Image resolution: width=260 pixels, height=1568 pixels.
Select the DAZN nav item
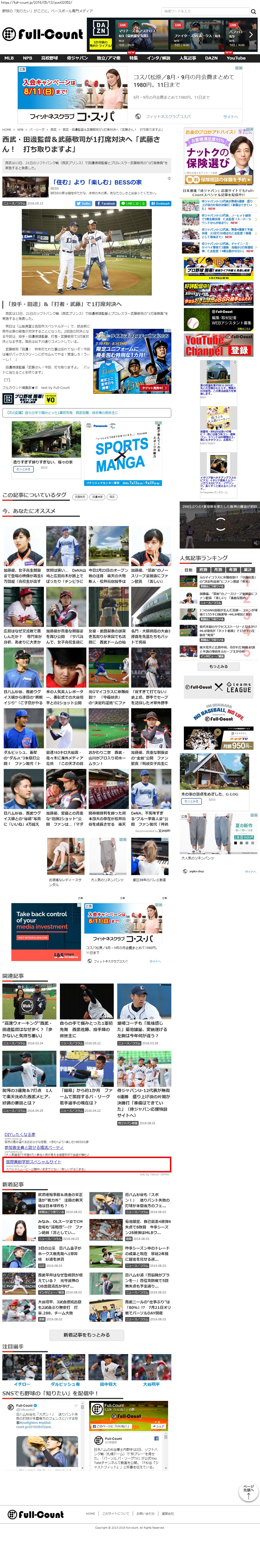(211, 58)
